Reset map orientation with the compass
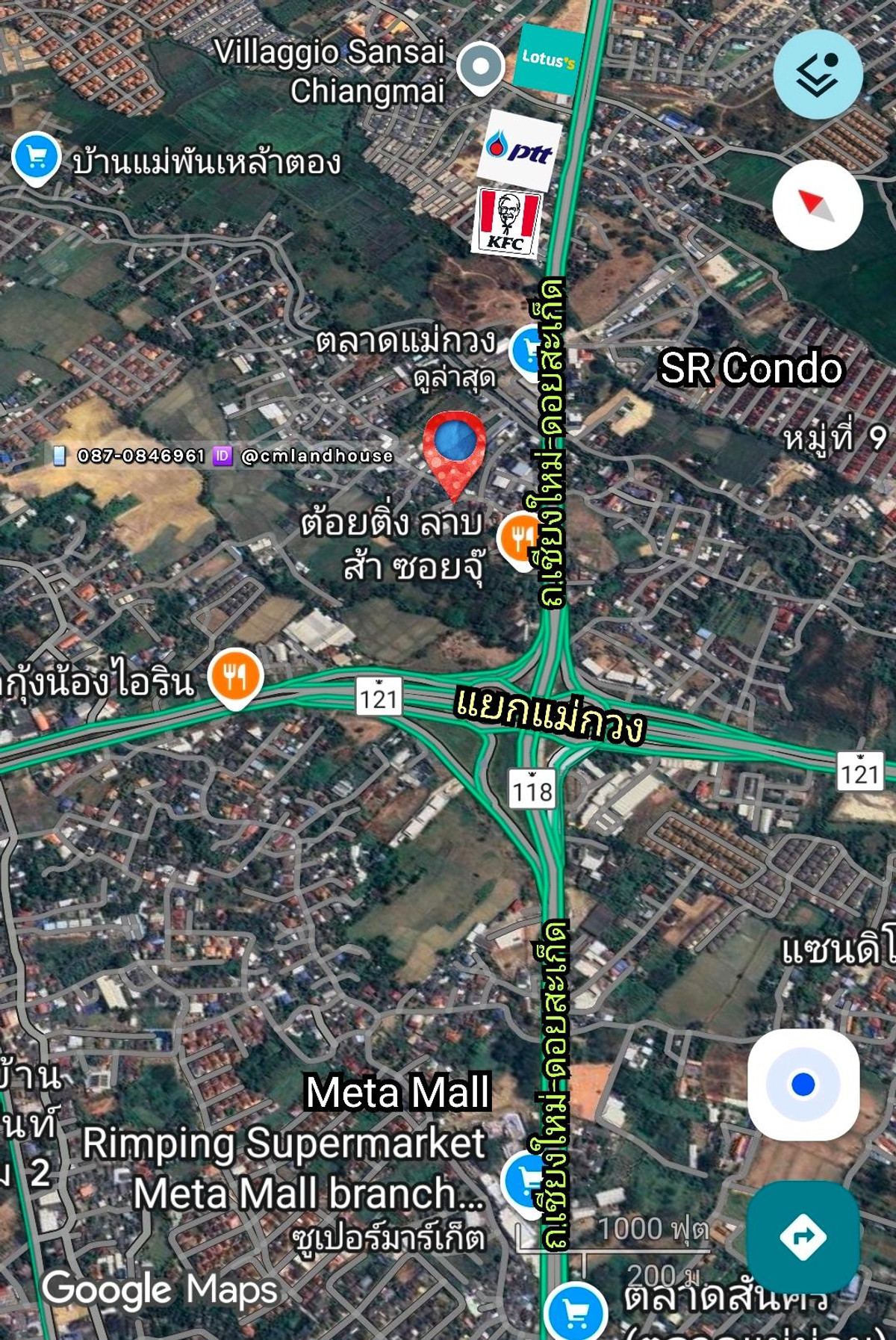Screen dimensions: 896x1340 818,205
